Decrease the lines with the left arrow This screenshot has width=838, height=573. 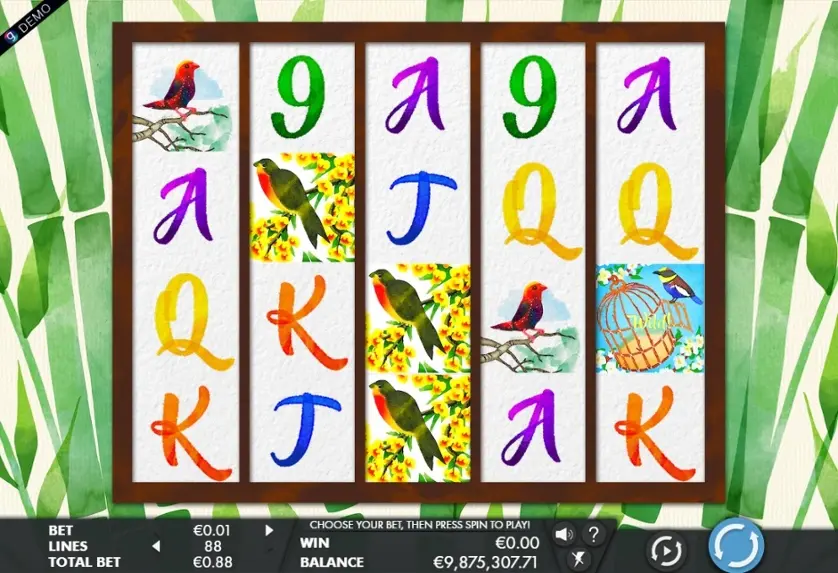coord(156,546)
